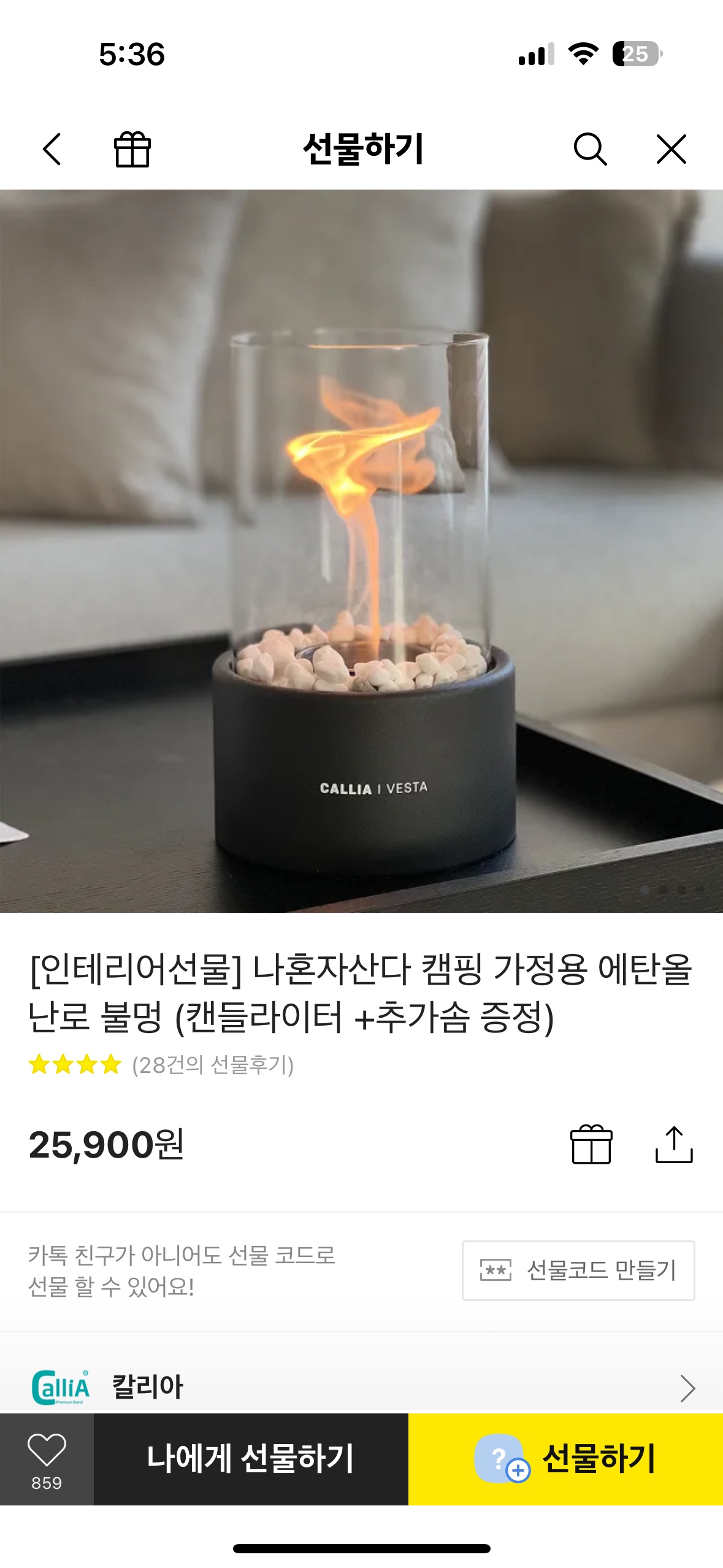This screenshot has width=723, height=1568.
Task: Select 나에게 선물하기
Action: click(x=251, y=1458)
